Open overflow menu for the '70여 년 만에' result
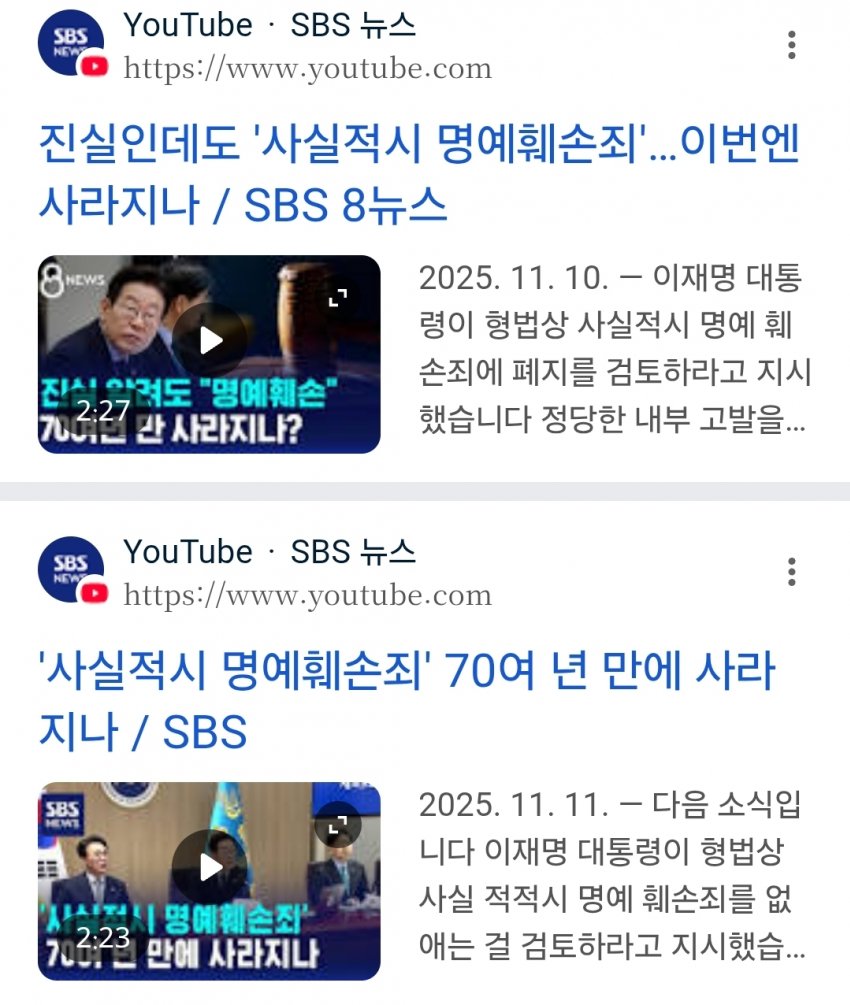 coord(792,572)
